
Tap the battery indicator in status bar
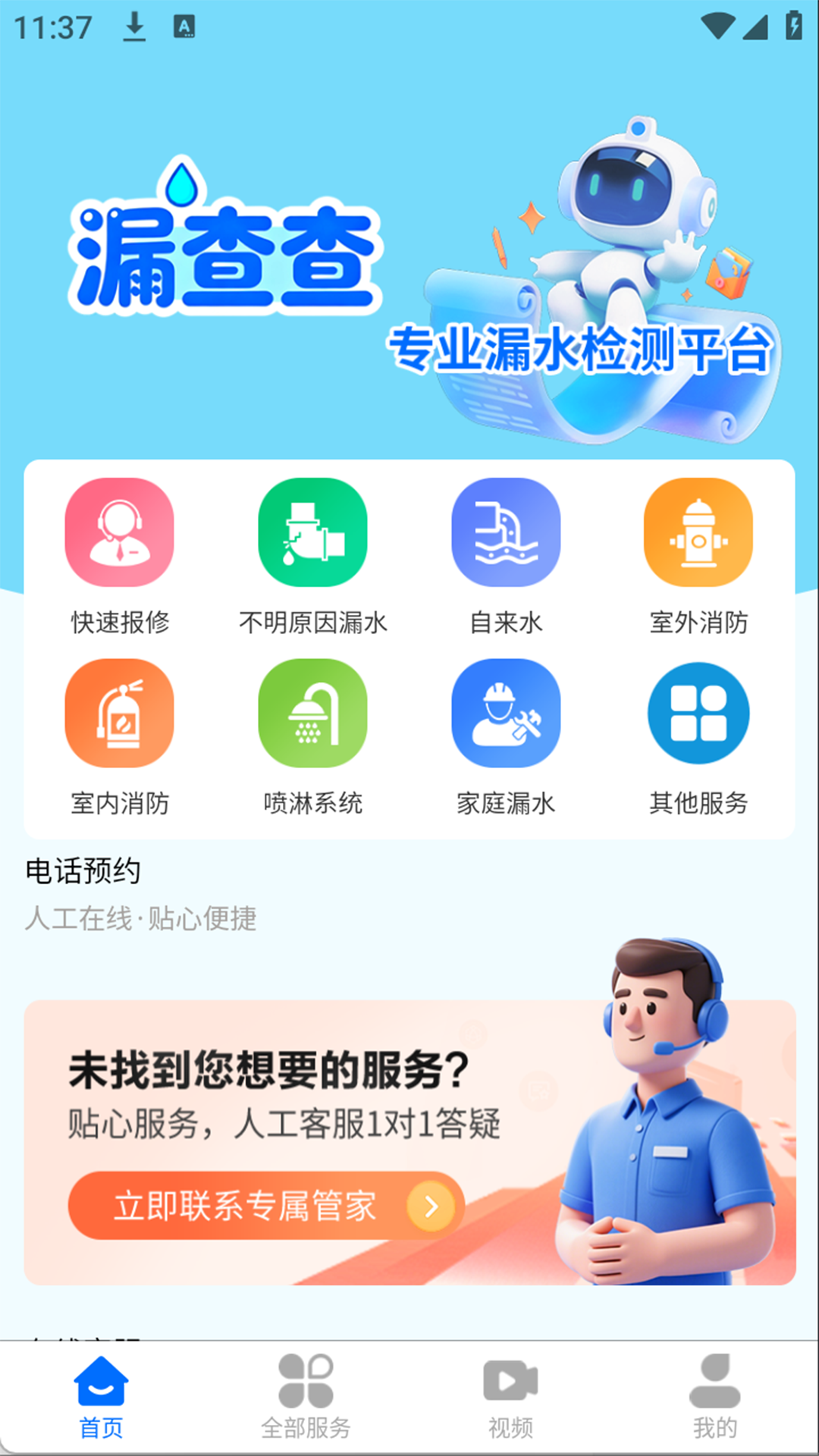point(792,25)
